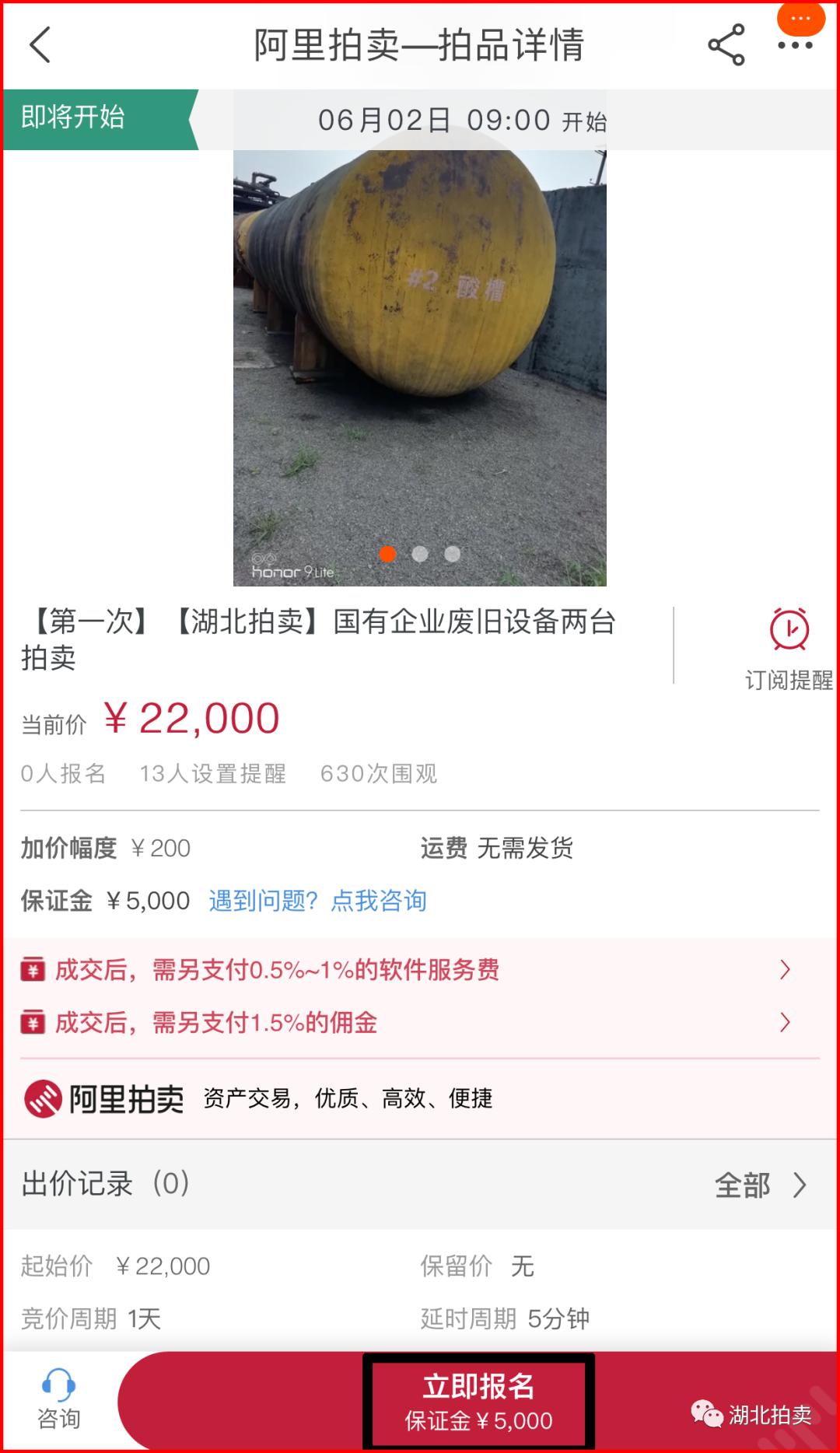Click the ¥ icon beside the service fee notice
This screenshot has width=840, height=1453.
31,970
